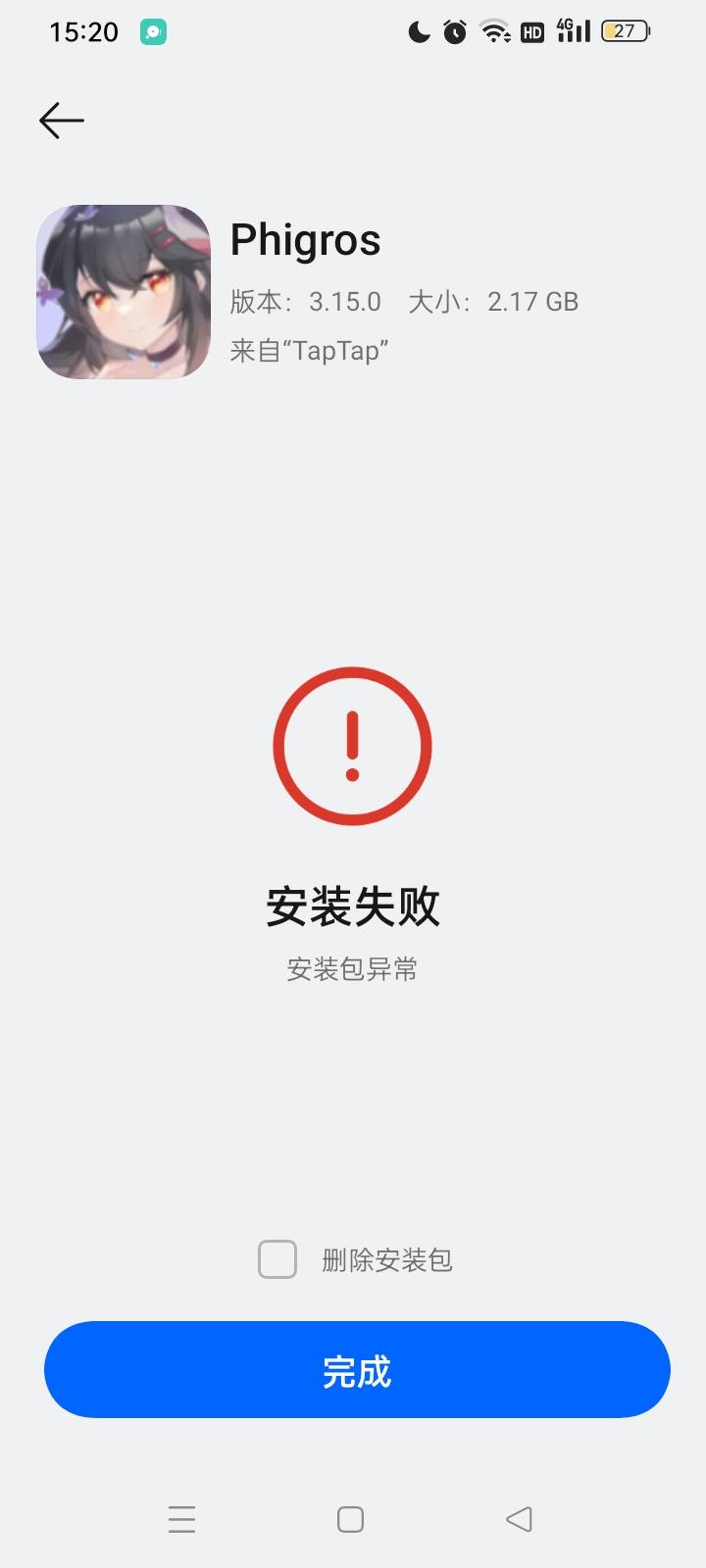
Task: Tap the battery indicator showing 27
Action: [625, 30]
